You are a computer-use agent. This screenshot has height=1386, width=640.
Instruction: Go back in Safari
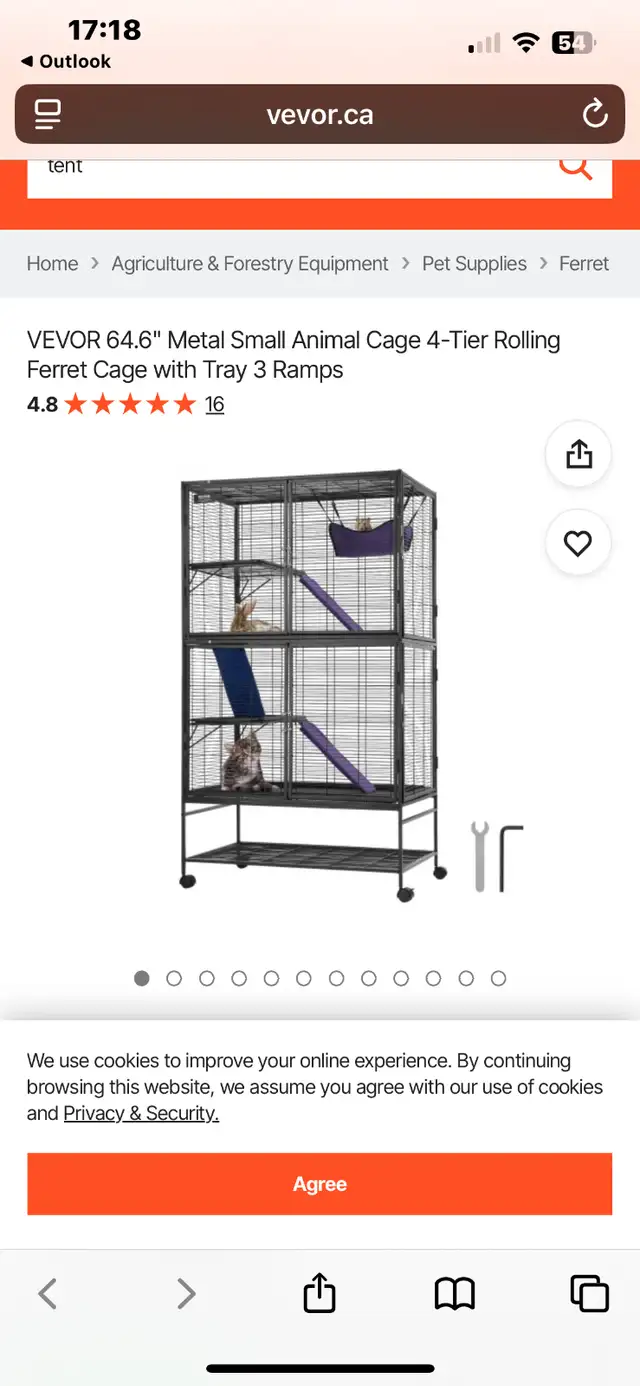pos(47,1294)
